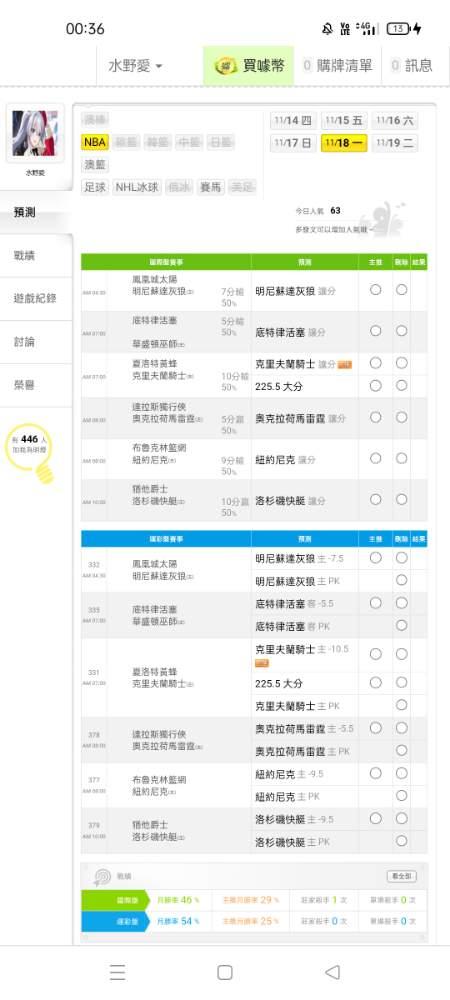The image size is (450, 1000).
Task: Tap 看全部 in the 戰績 panel
Action: [401, 876]
